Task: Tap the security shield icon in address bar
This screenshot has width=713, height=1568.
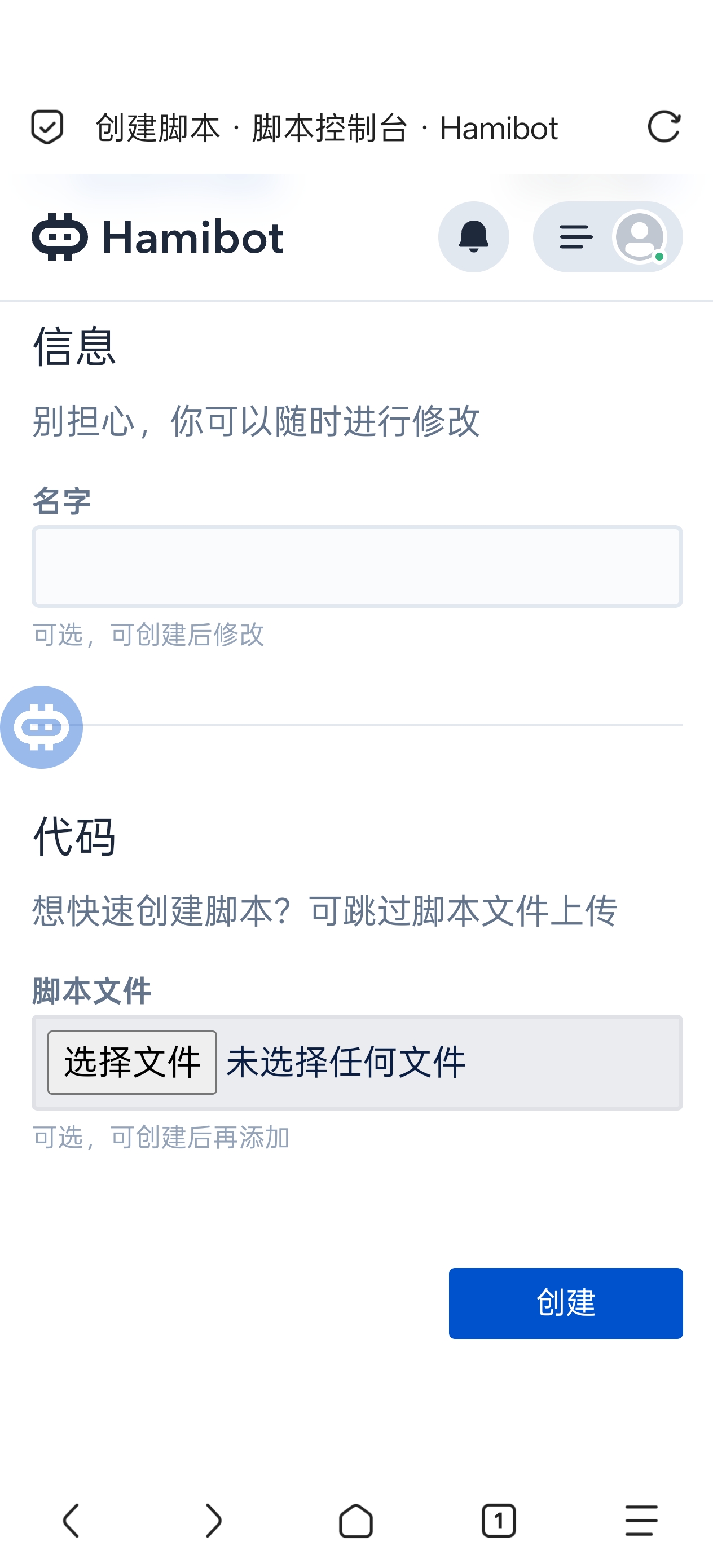Action: pos(47,126)
